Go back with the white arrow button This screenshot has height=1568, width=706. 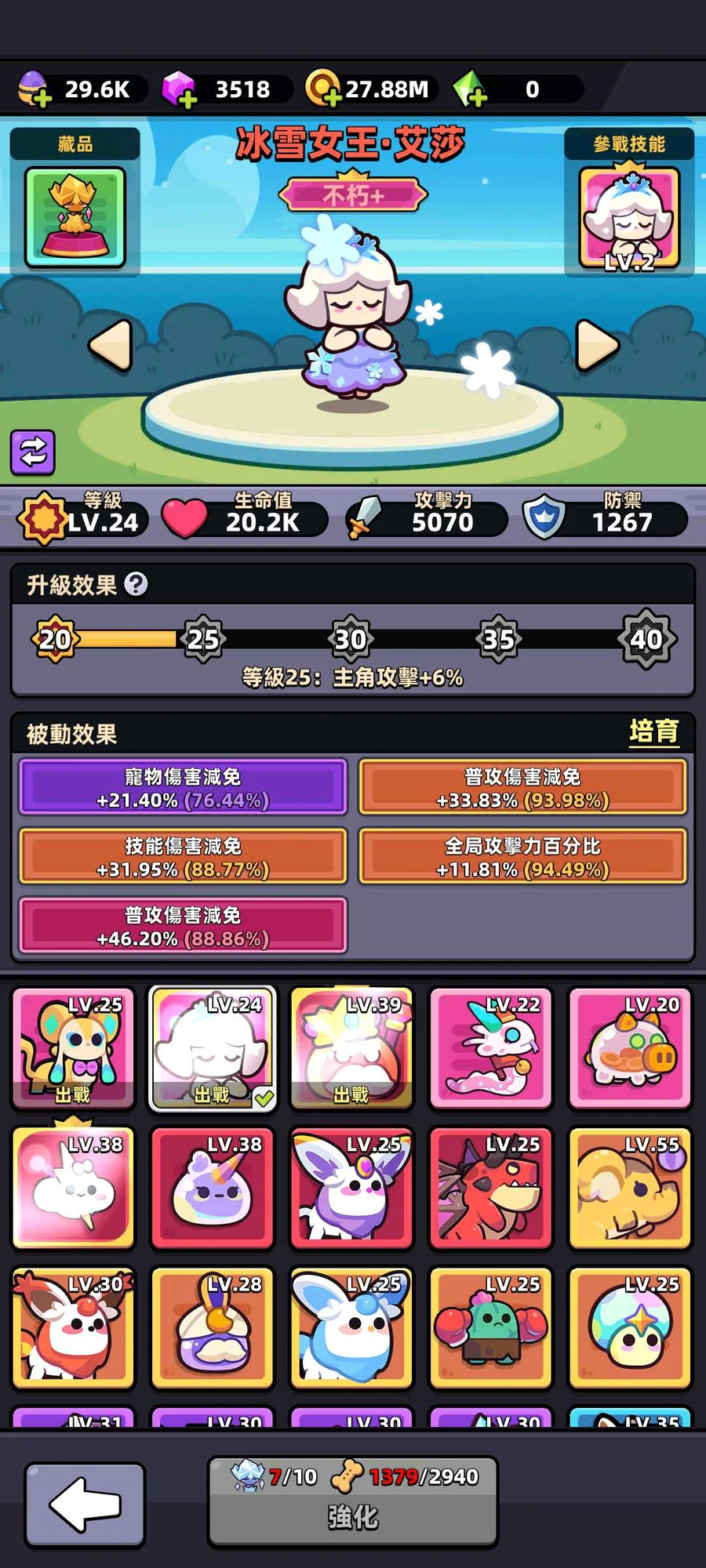[x=85, y=1504]
